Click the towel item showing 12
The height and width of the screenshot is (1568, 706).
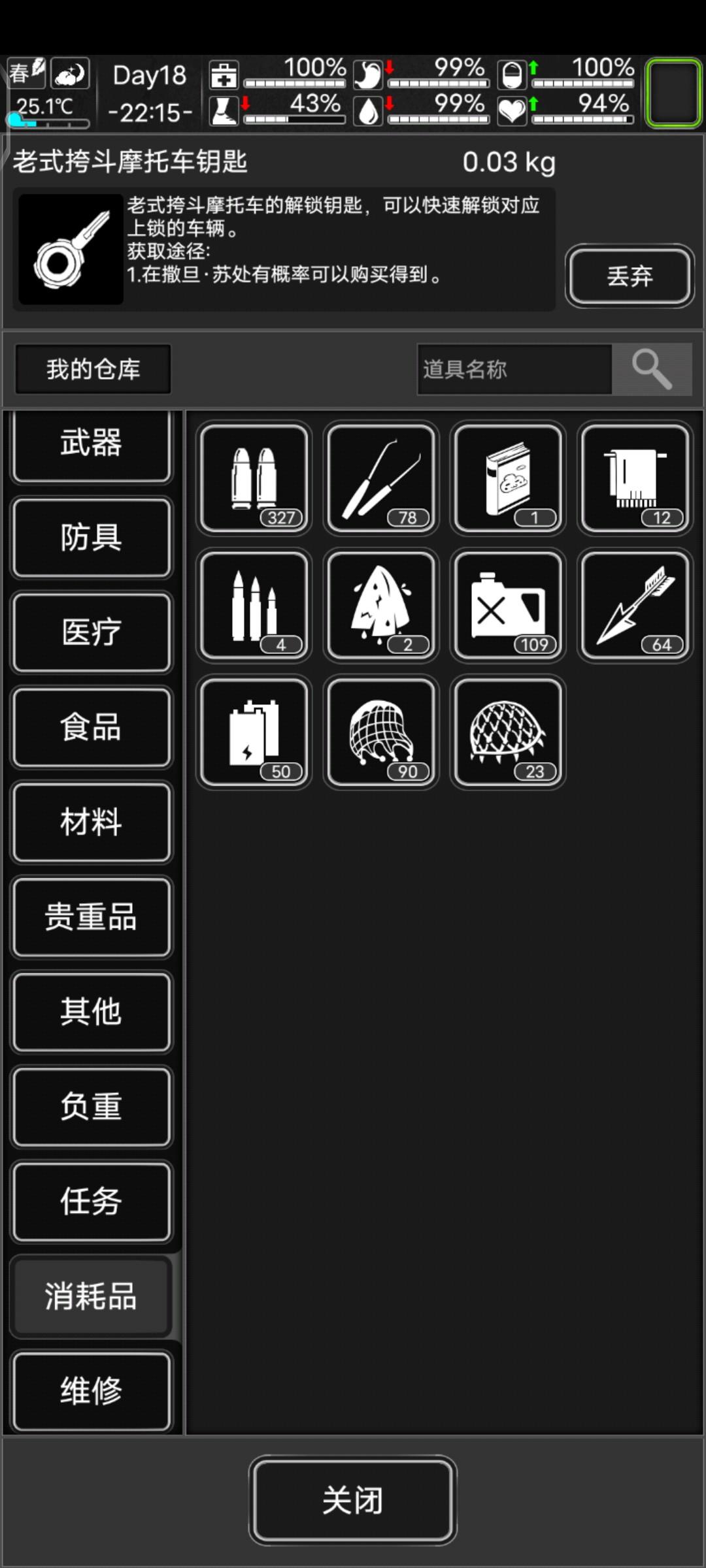[634, 478]
